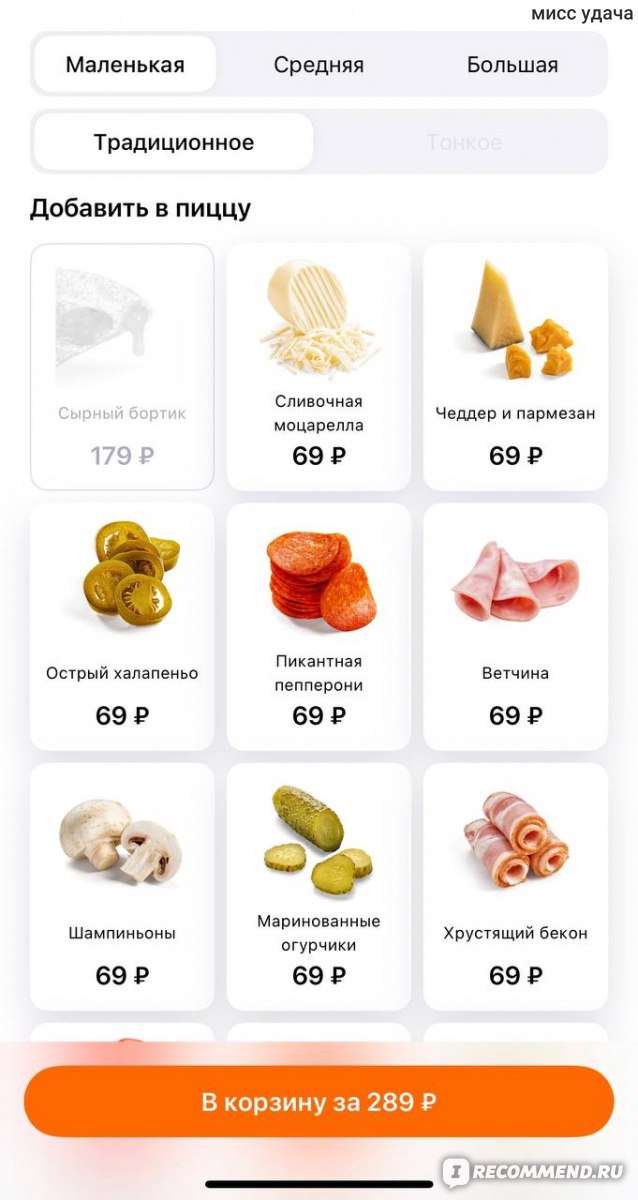
Task: Add Маринованные огурчики topping
Action: pos(319,887)
